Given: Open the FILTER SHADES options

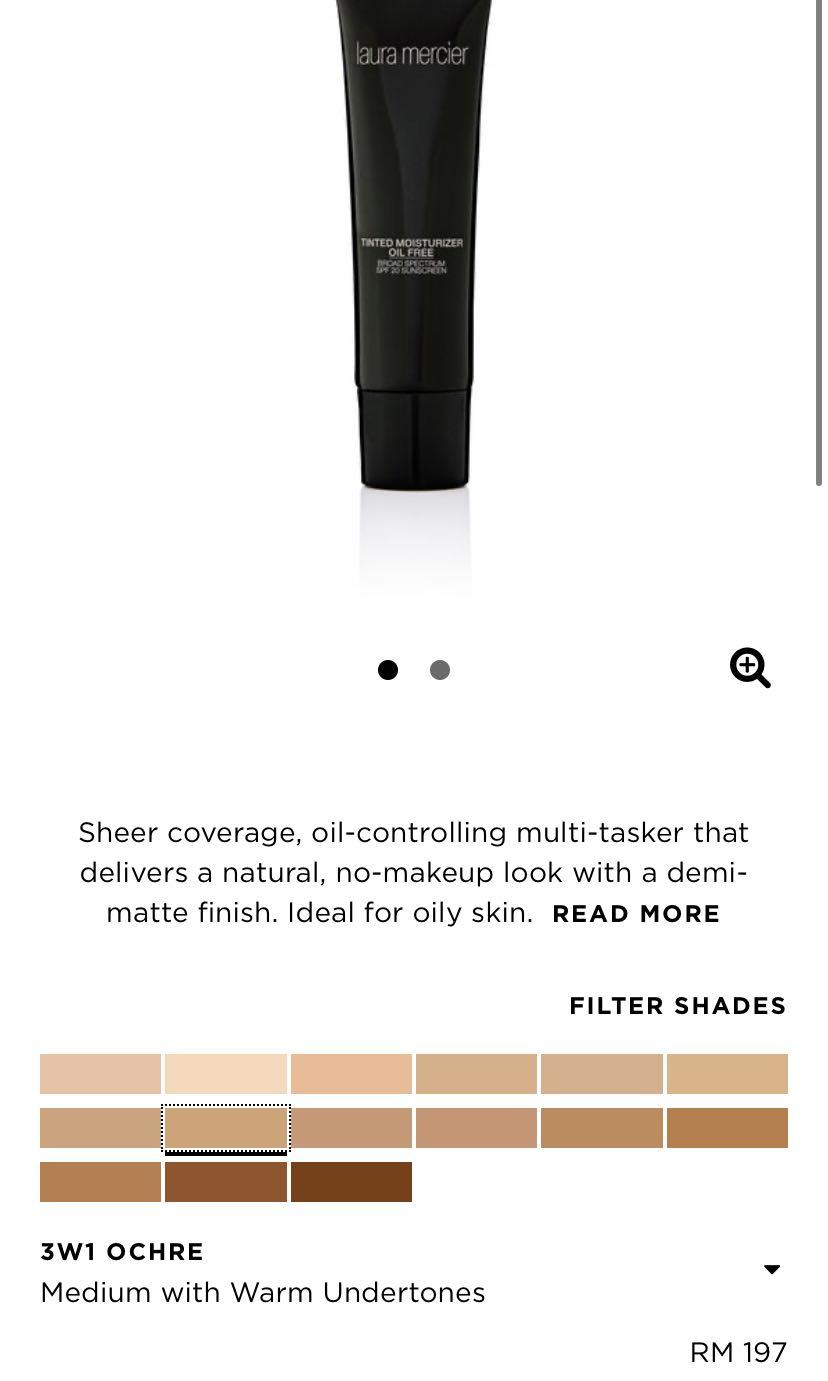Looking at the screenshot, I should (677, 1006).
